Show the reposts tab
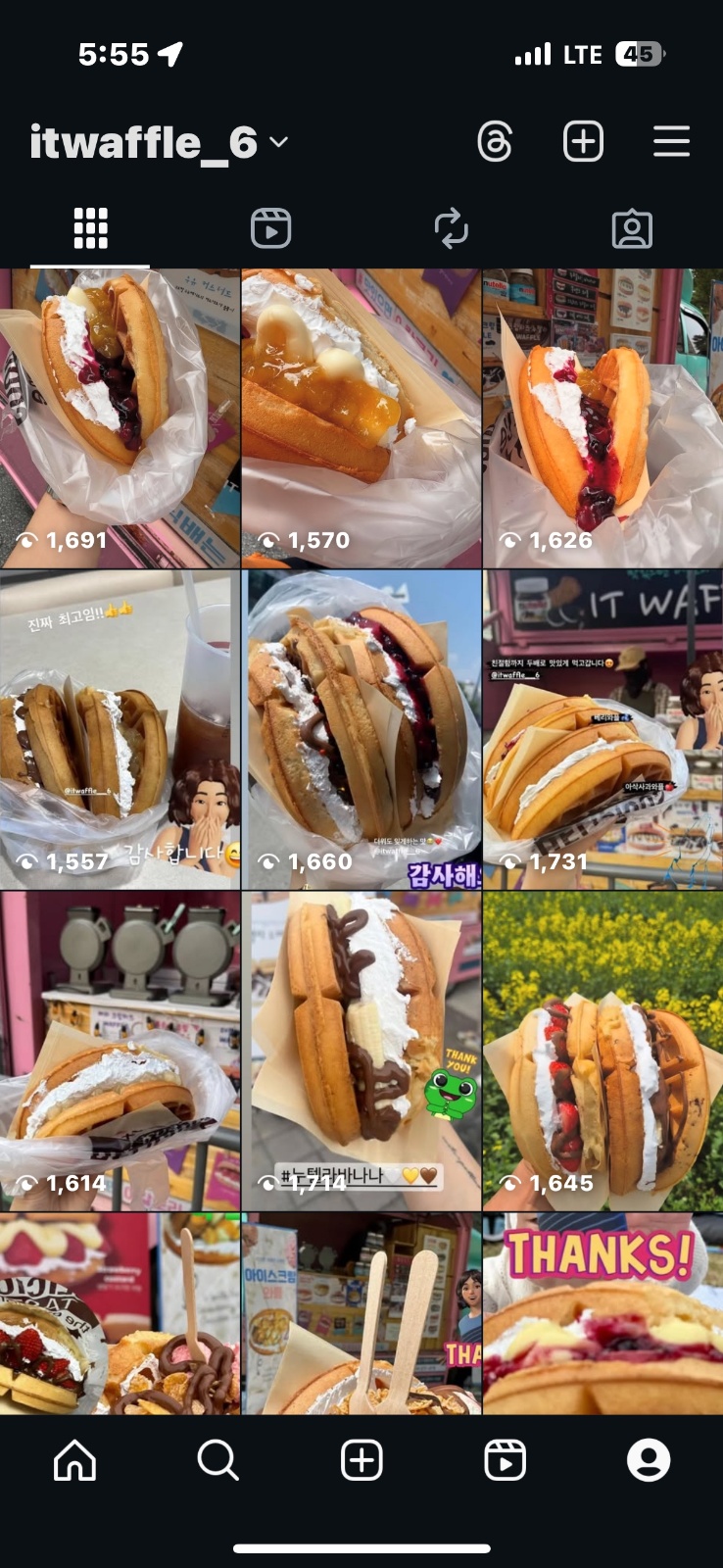 (x=451, y=229)
